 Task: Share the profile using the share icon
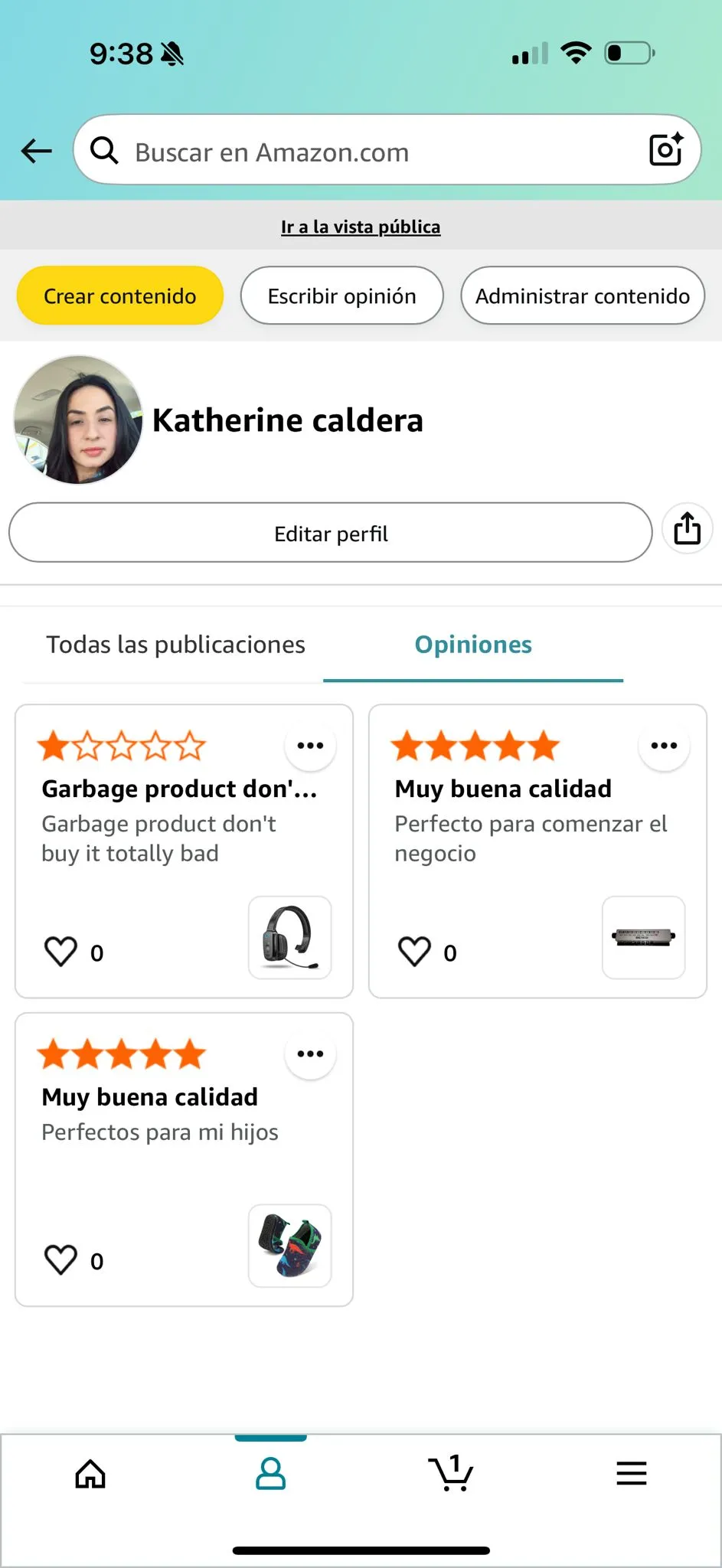pyautogui.click(x=687, y=528)
